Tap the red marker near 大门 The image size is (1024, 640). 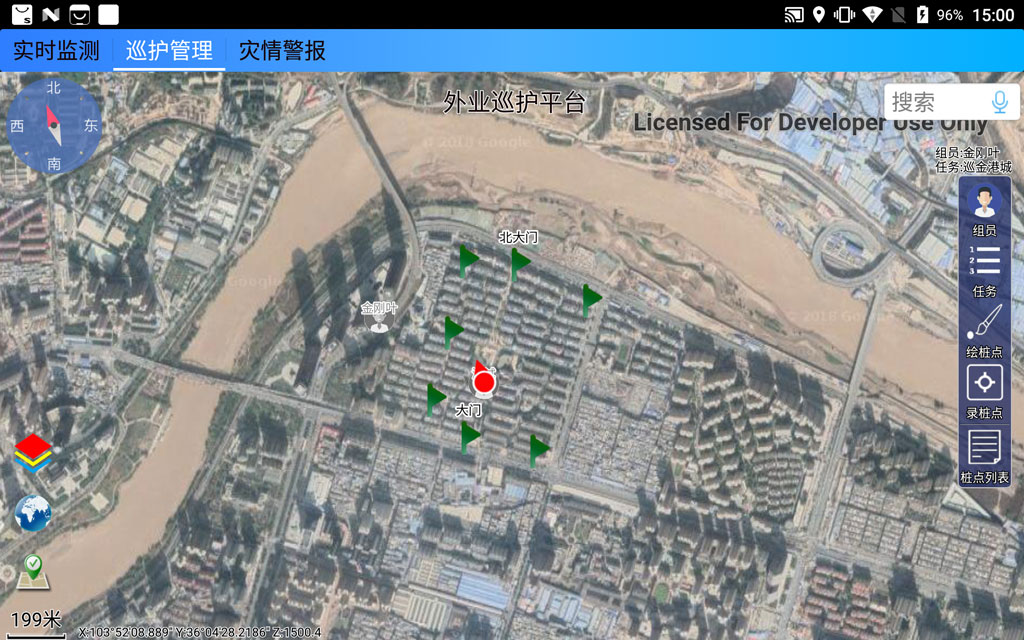484,381
